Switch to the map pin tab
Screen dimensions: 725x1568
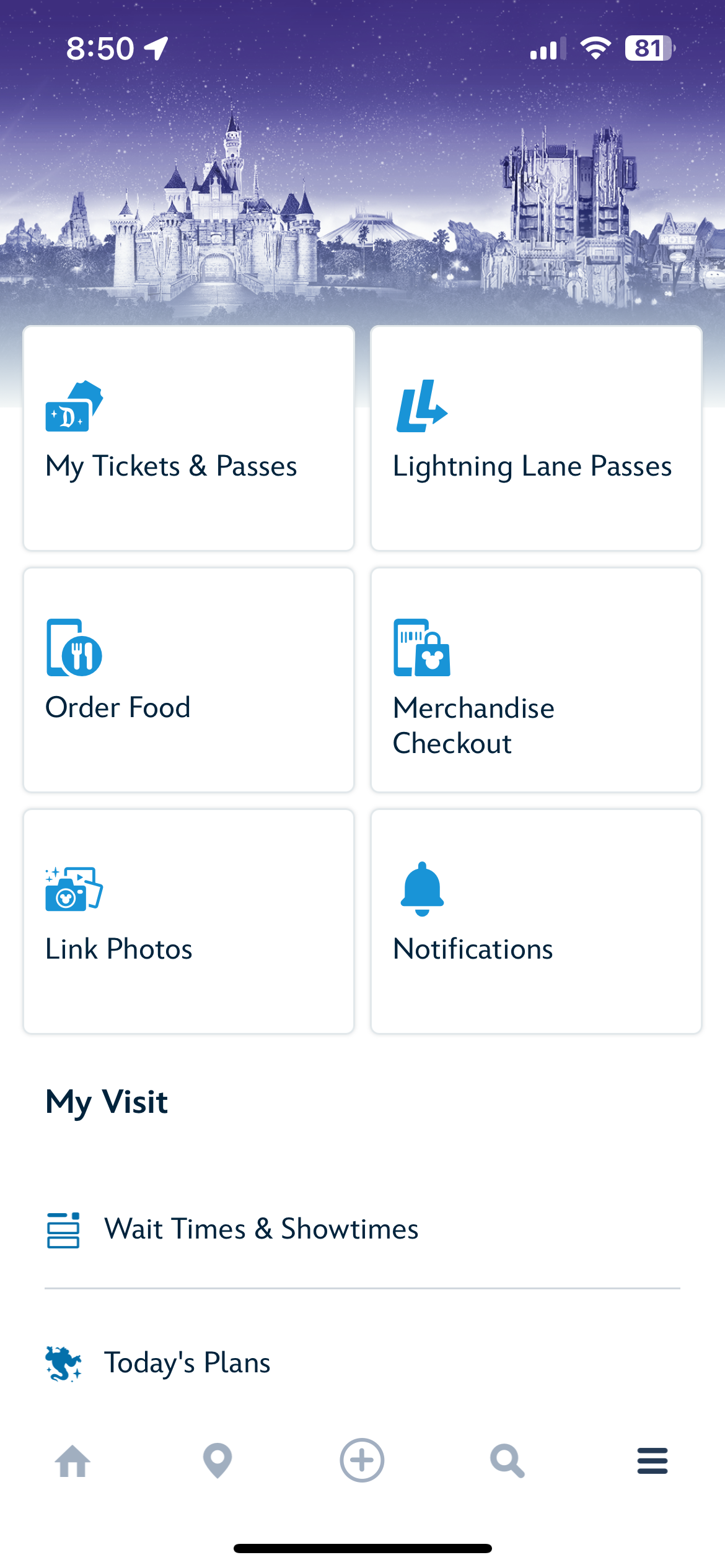tap(217, 1461)
